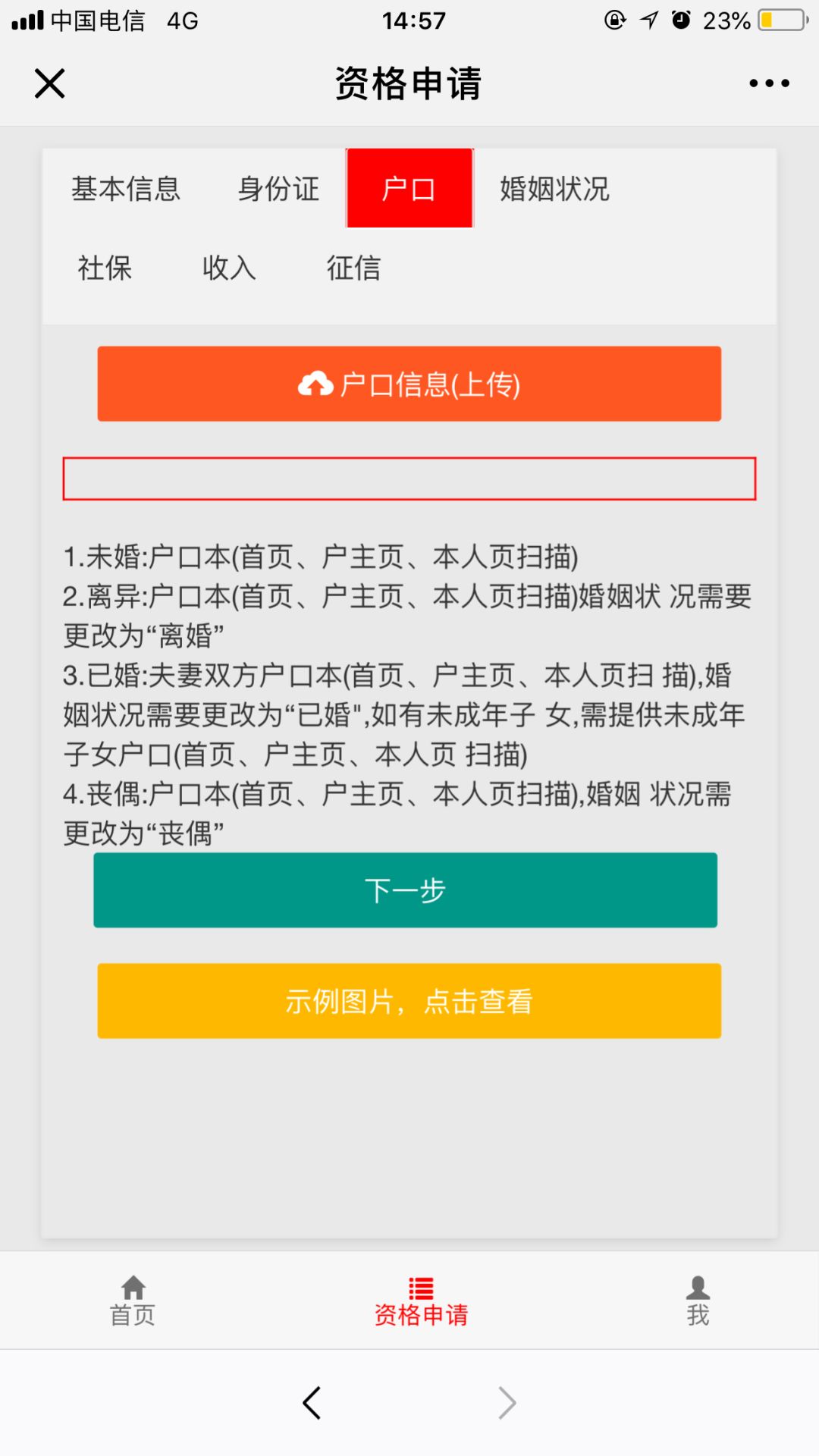Go to the 首页 bottom tab
The height and width of the screenshot is (1456, 819).
(133, 1301)
